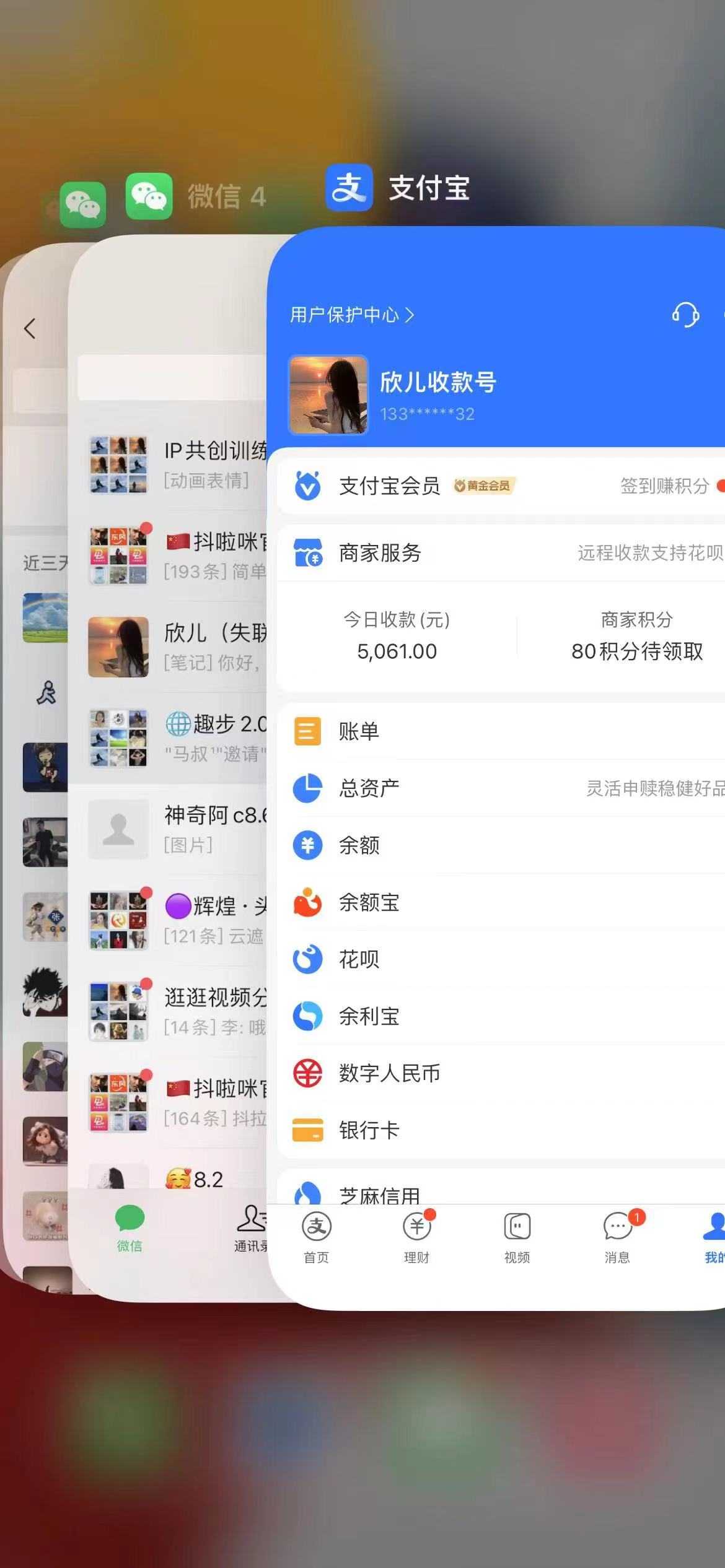Open the 花呗 service icon

(x=307, y=959)
